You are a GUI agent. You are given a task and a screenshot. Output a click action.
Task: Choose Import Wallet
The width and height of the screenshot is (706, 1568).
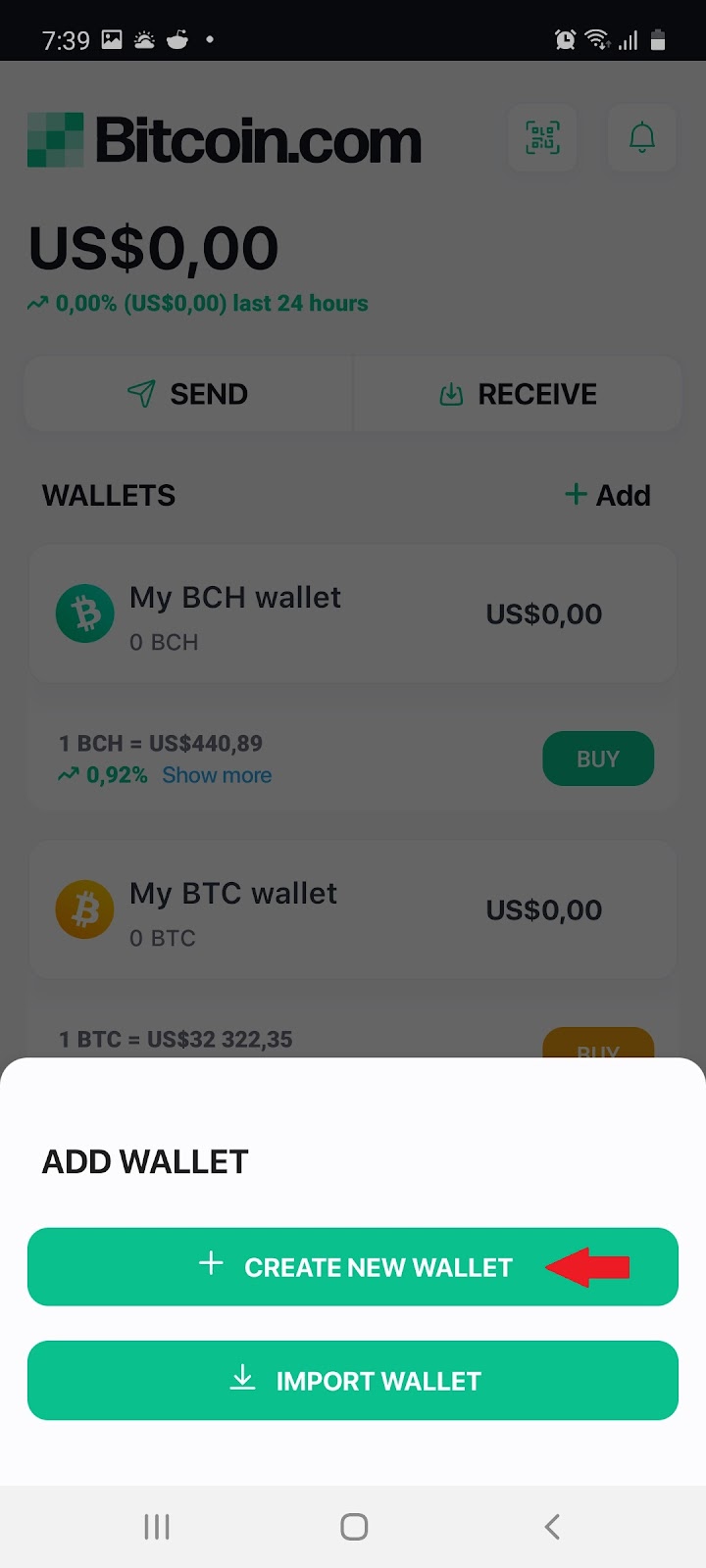click(x=353, y=1380)
